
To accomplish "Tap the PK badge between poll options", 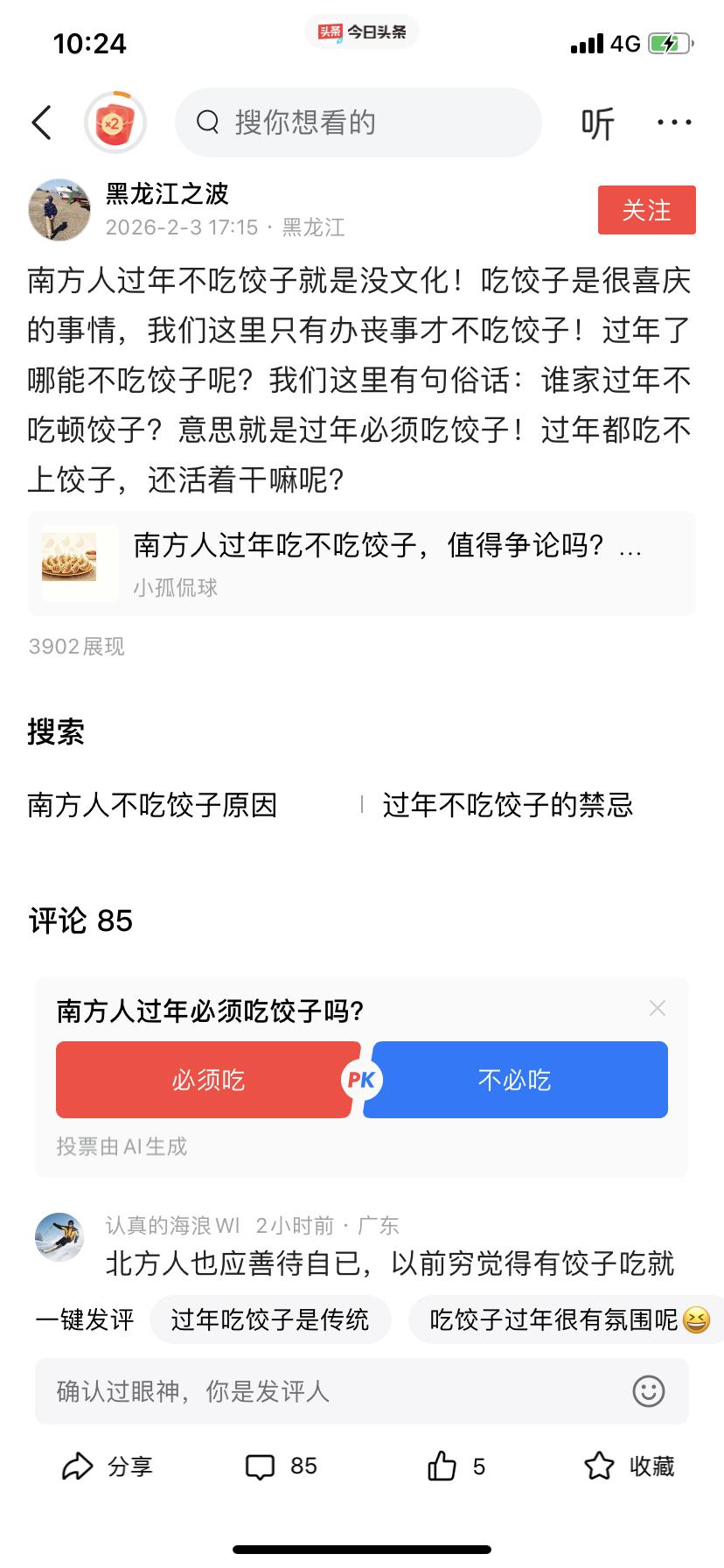I will pyautogui.click(x=360, y=1080).
